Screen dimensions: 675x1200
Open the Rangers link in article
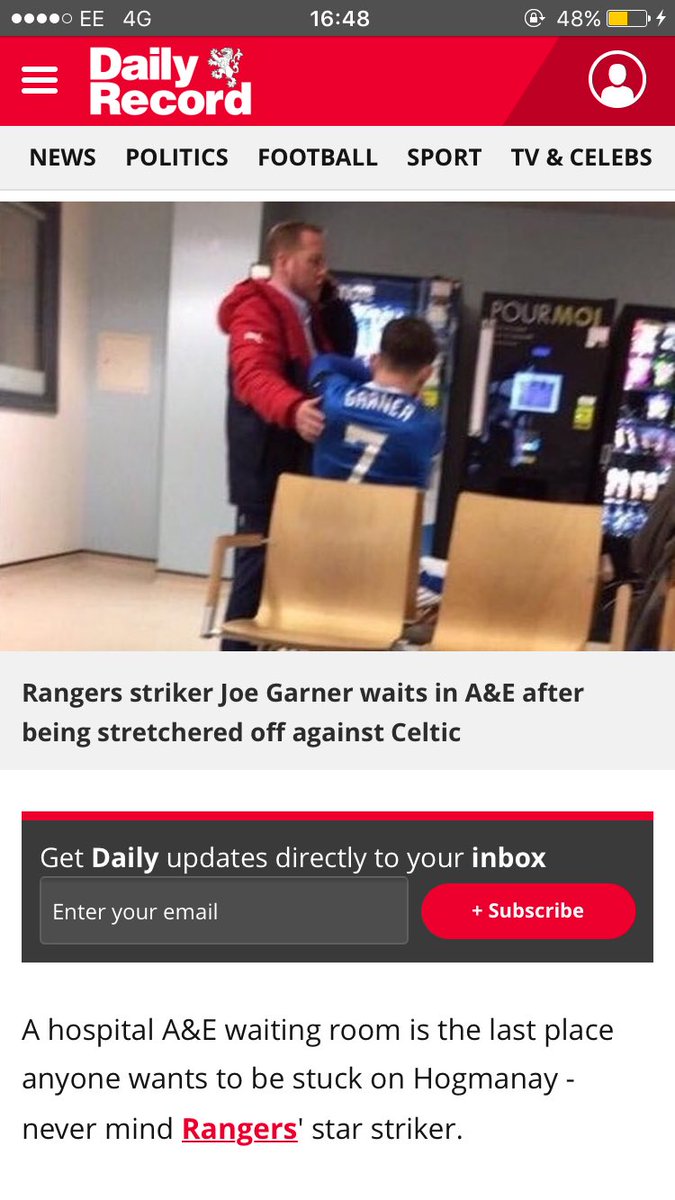240,1130
